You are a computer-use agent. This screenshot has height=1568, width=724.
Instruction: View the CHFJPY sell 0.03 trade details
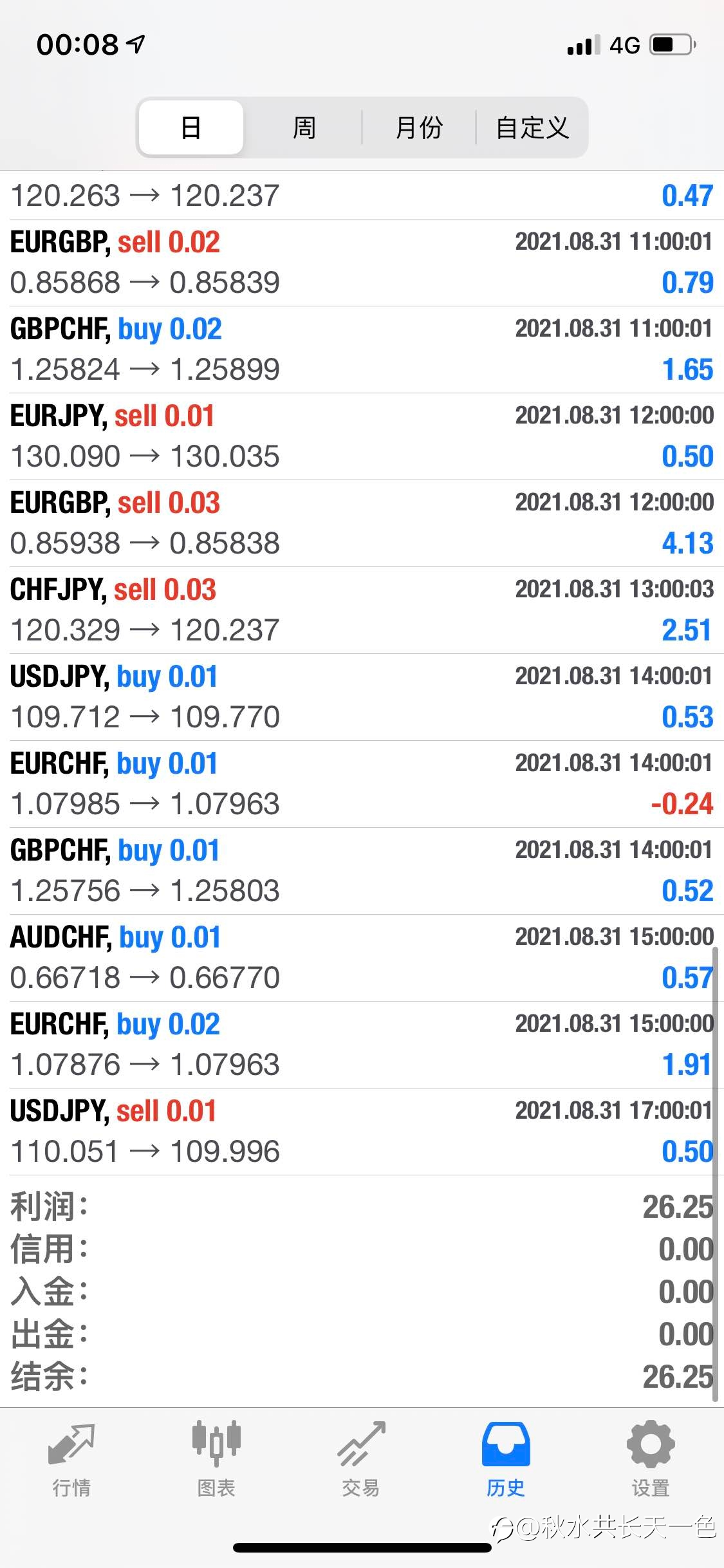362,610
